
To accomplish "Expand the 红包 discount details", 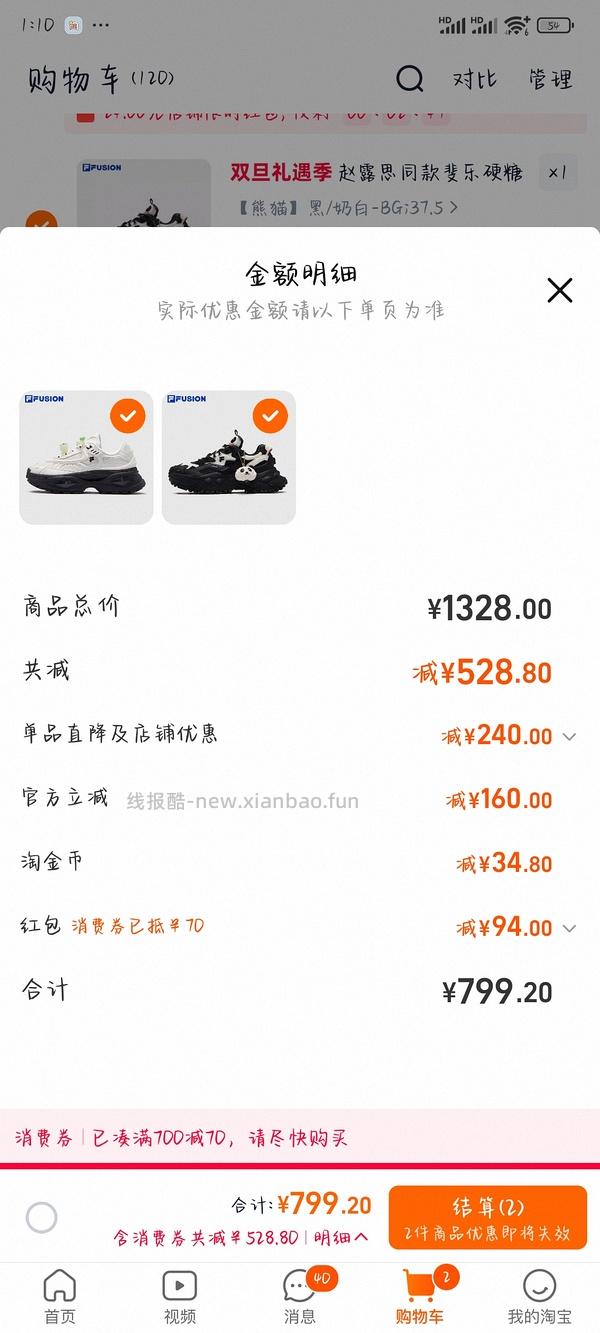I will coord(570,928).
